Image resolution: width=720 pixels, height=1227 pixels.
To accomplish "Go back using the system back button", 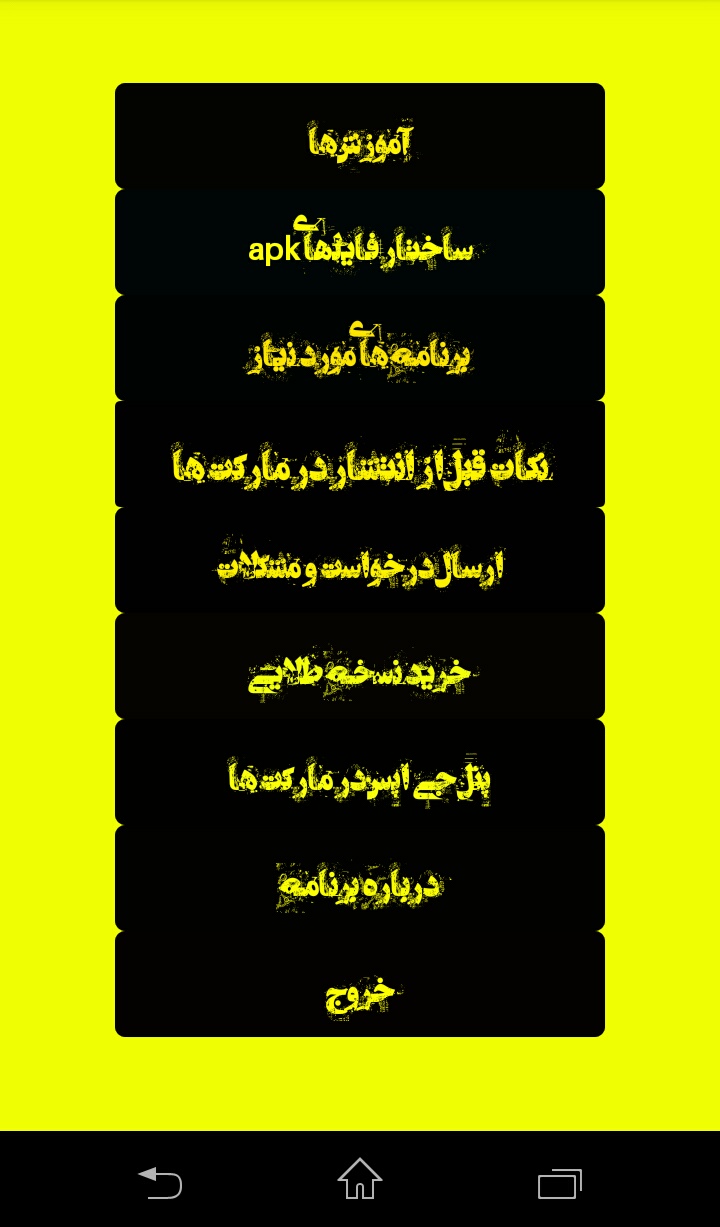I will point(160,1182).
